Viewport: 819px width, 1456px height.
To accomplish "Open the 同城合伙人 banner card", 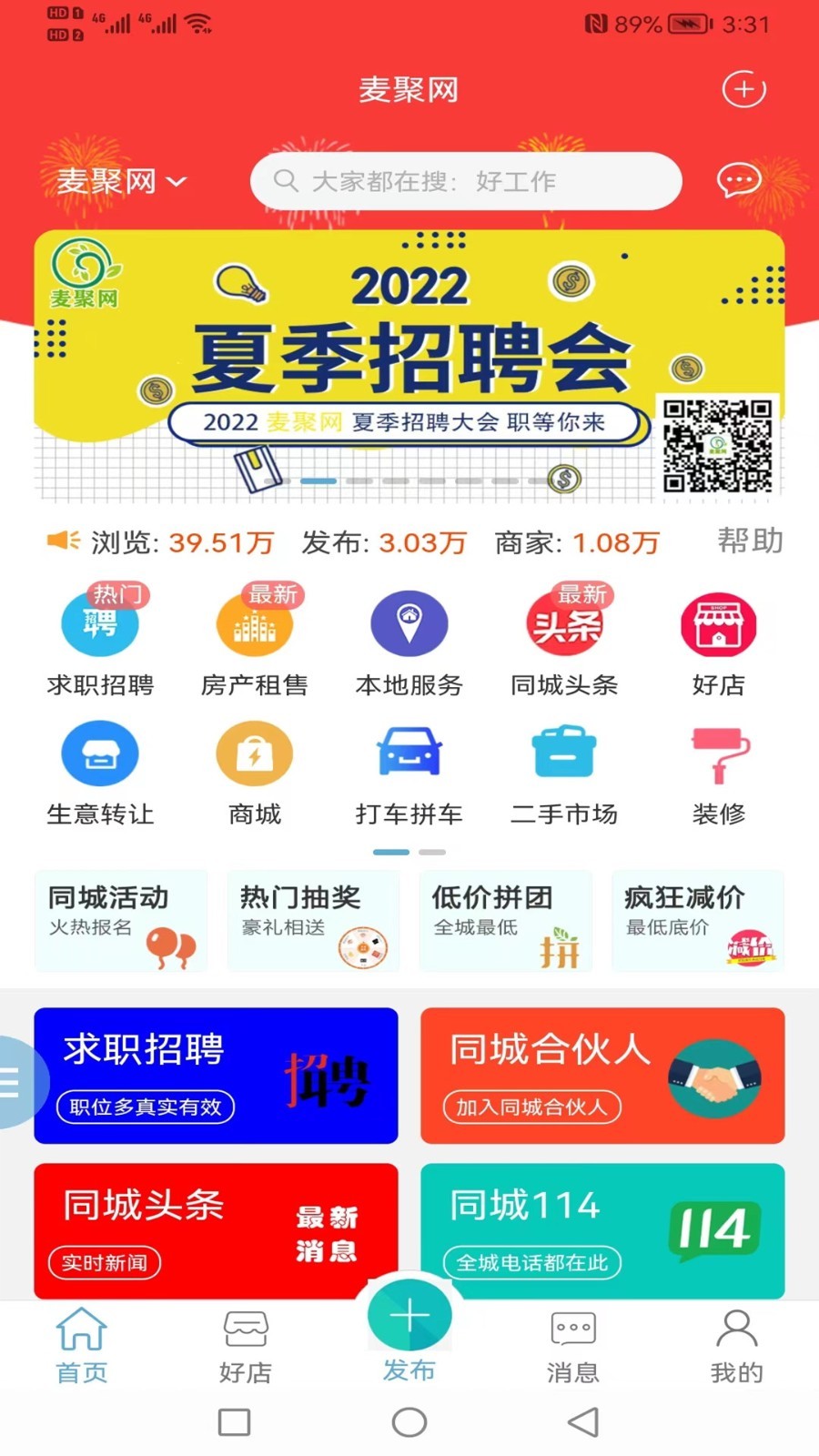I will click(x=602, y=1076).
